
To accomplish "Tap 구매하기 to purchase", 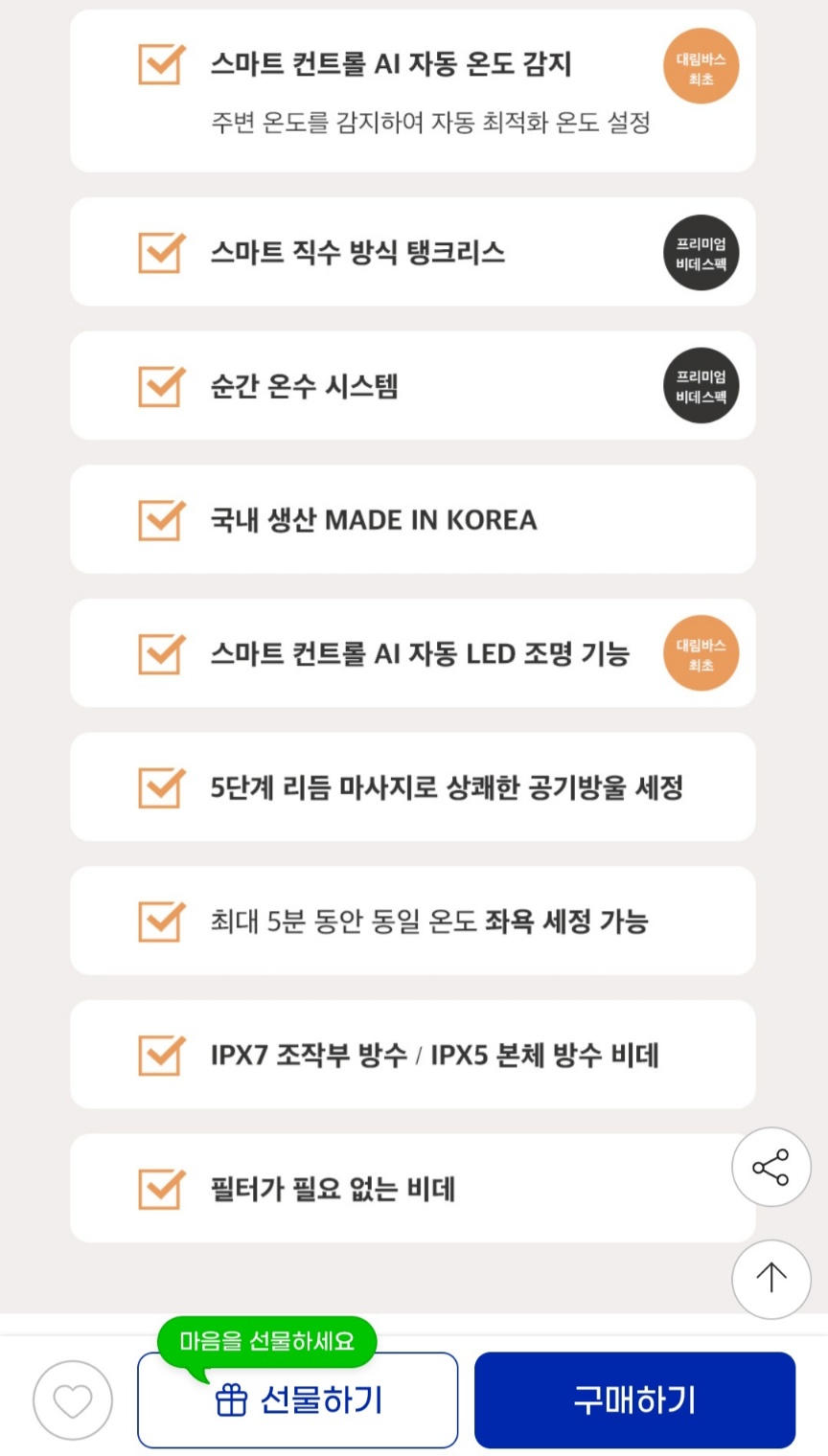I will tap(634, 1400).
